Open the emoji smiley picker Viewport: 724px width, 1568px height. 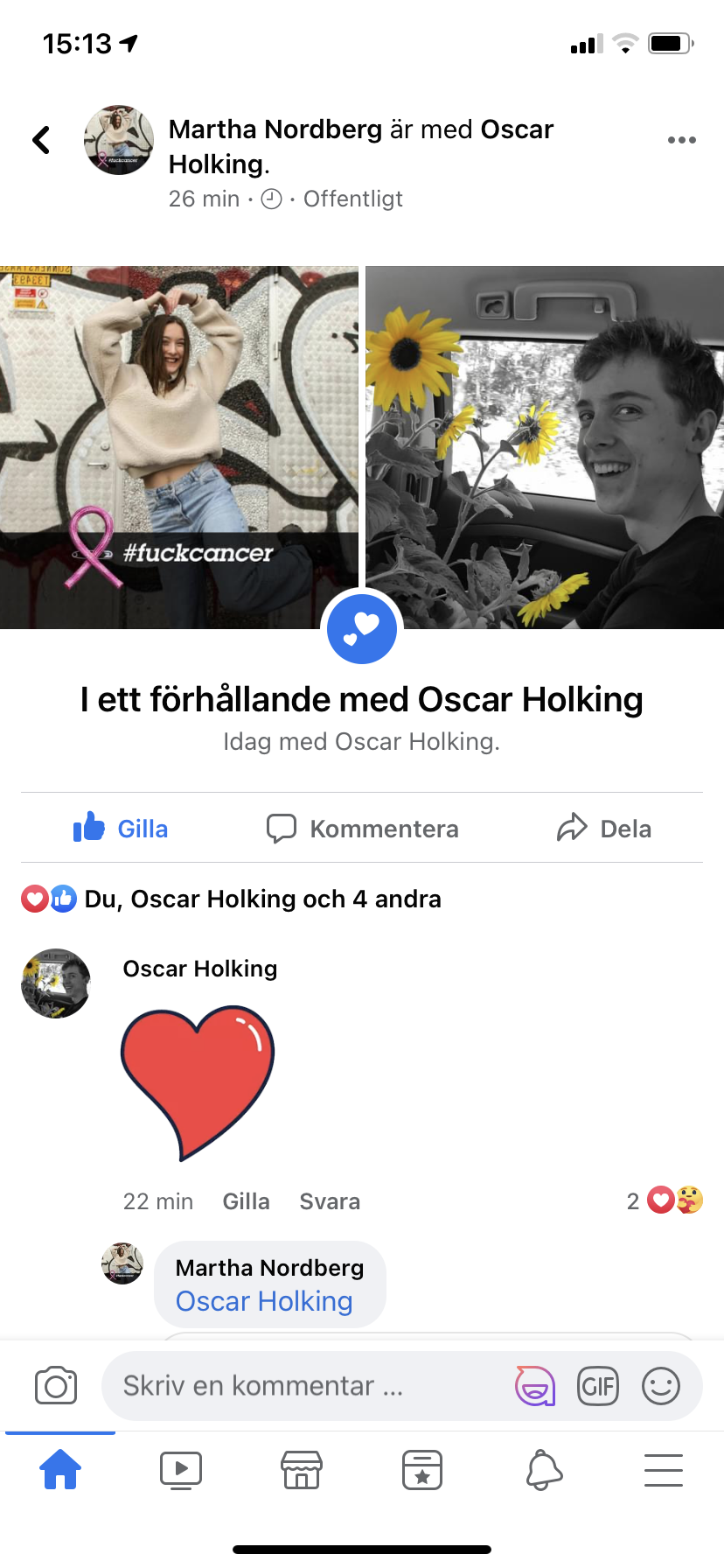pos(661,1385)
